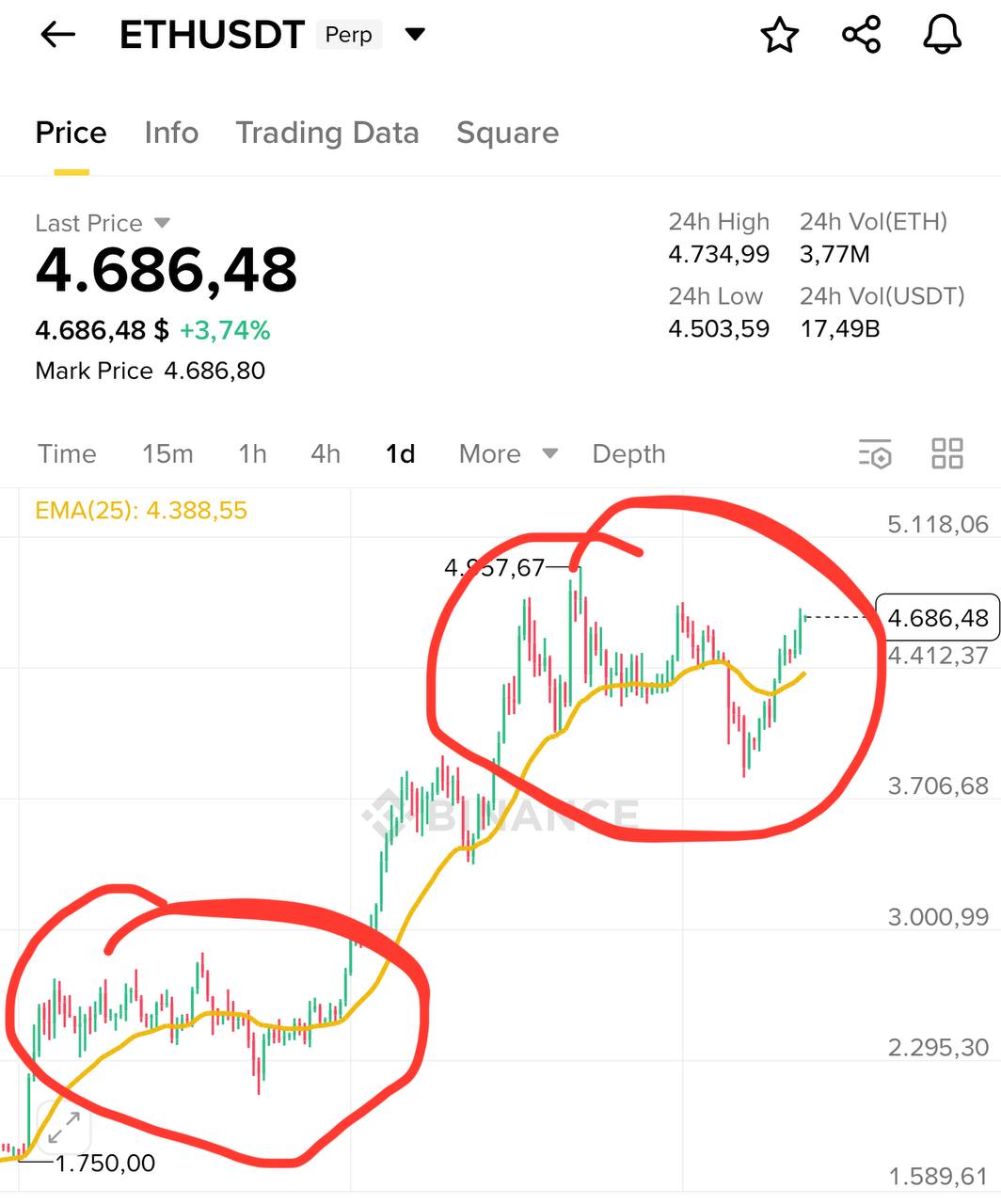Open chart indicator settings icon

tap(875, 454)
